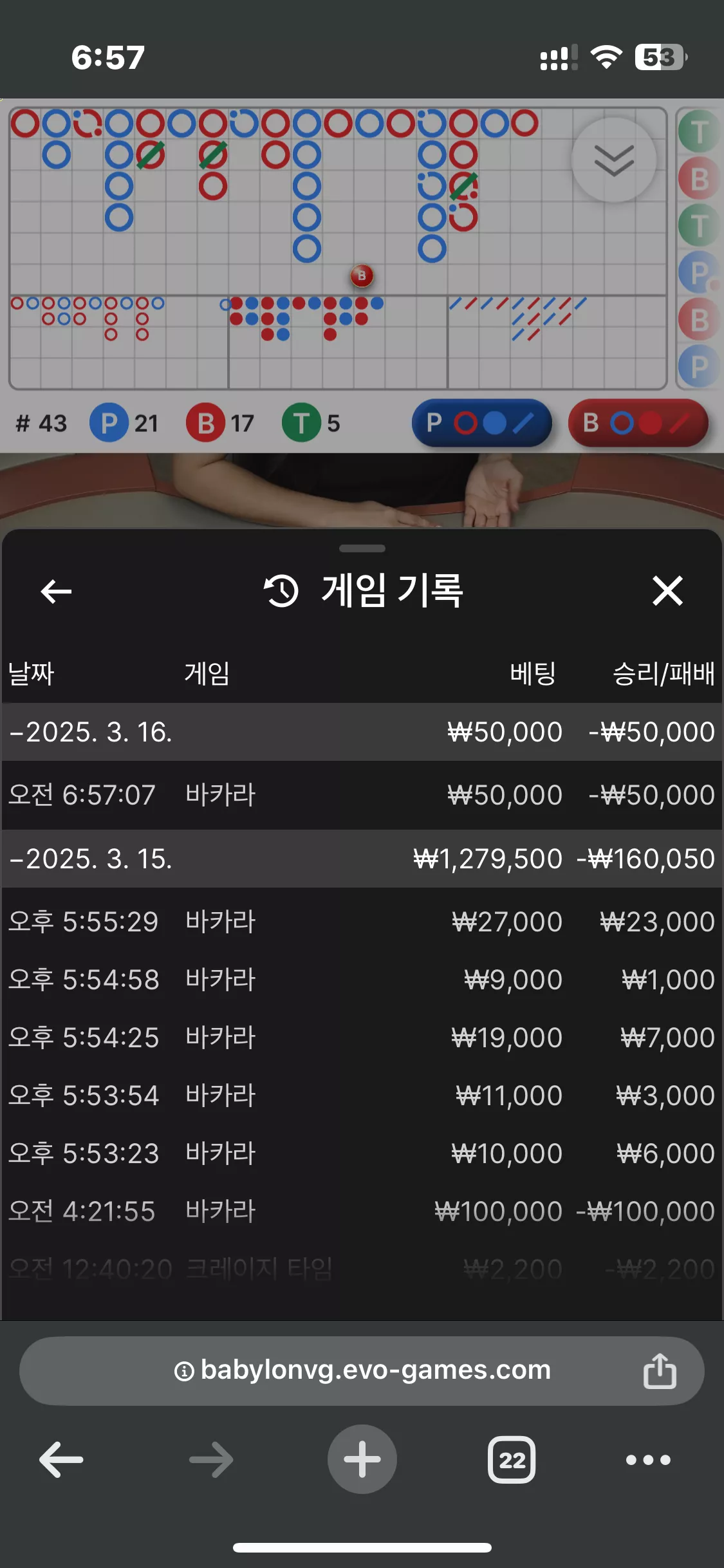Collapse the 2025. 3. 15. date group
This screenshot has height=1568, width=724.
coord(362,859)
